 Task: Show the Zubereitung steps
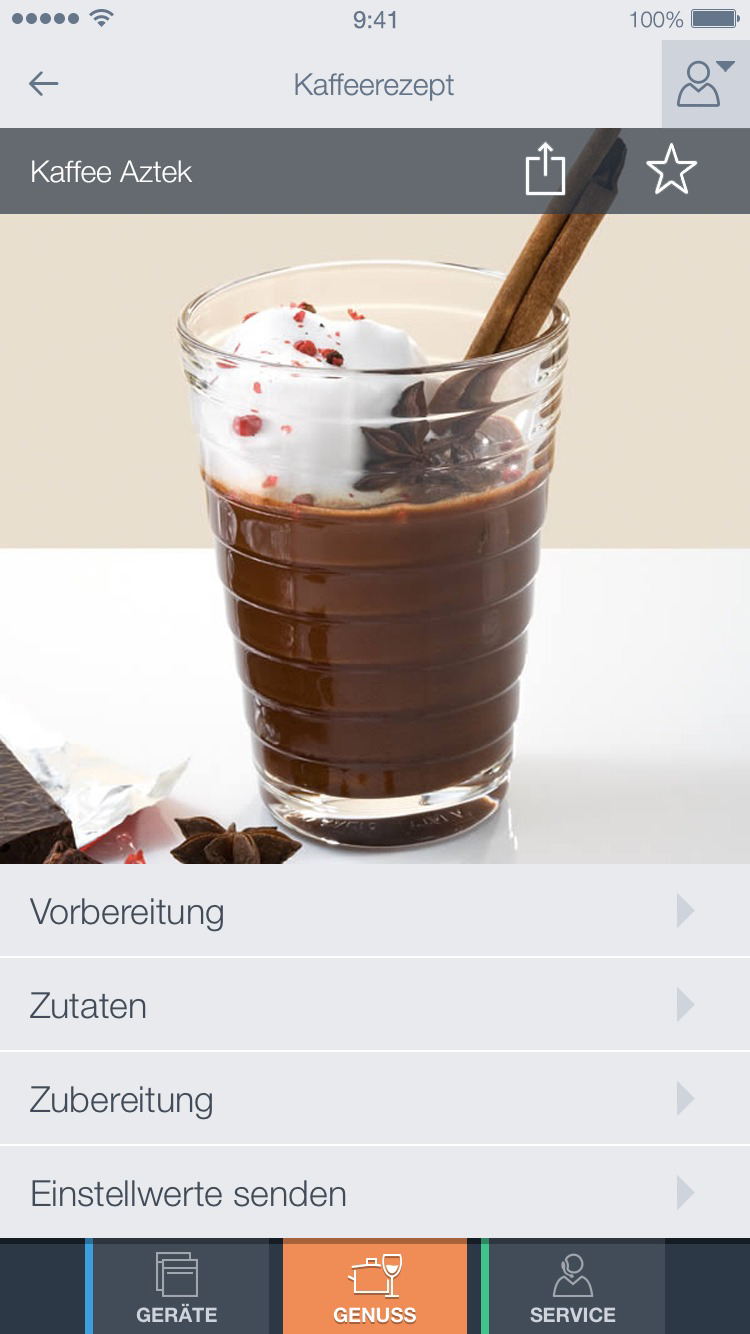(x=375, y=1099)
